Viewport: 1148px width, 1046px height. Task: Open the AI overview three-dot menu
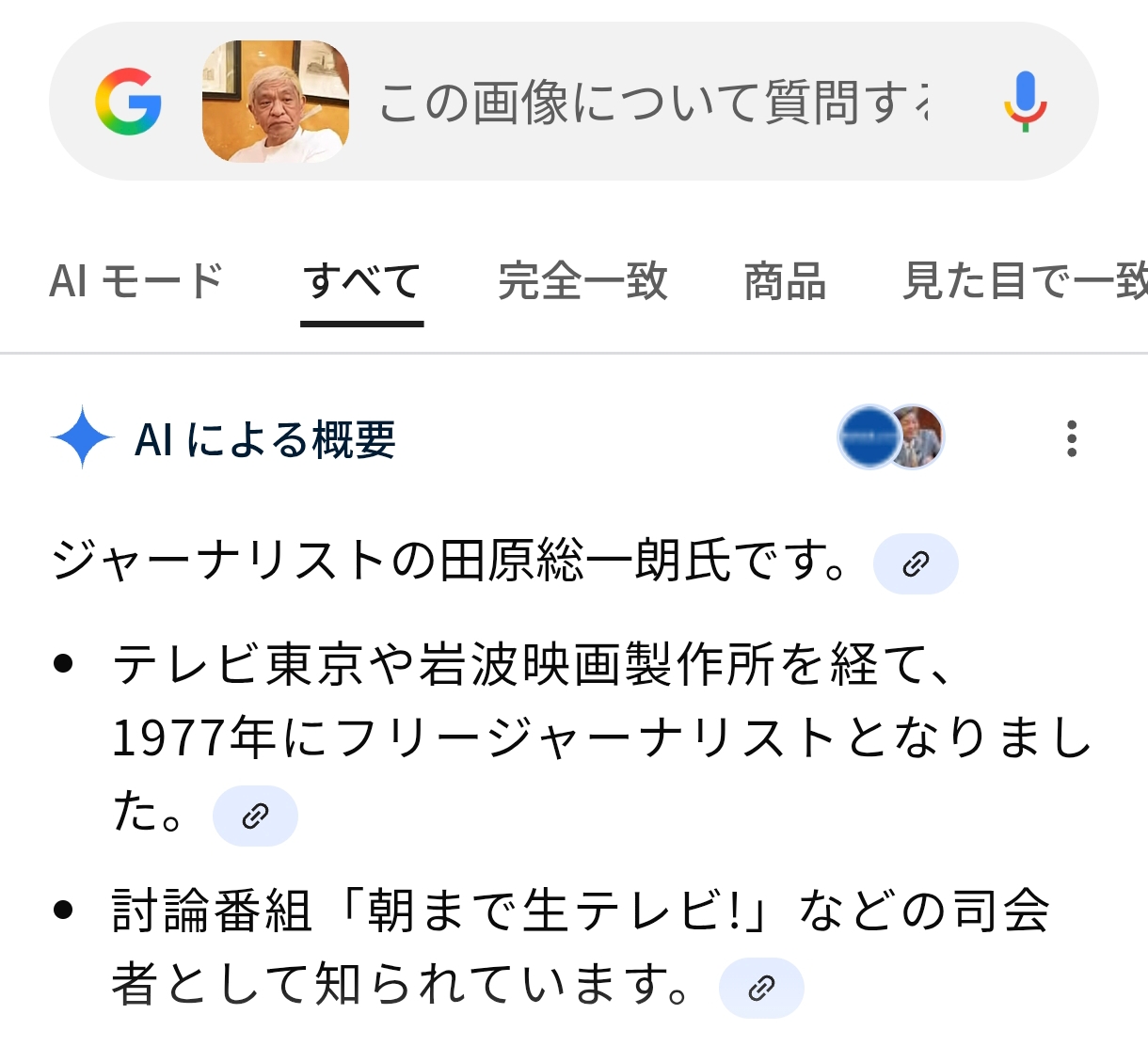pyautogui.click(x=1071, y=438)
